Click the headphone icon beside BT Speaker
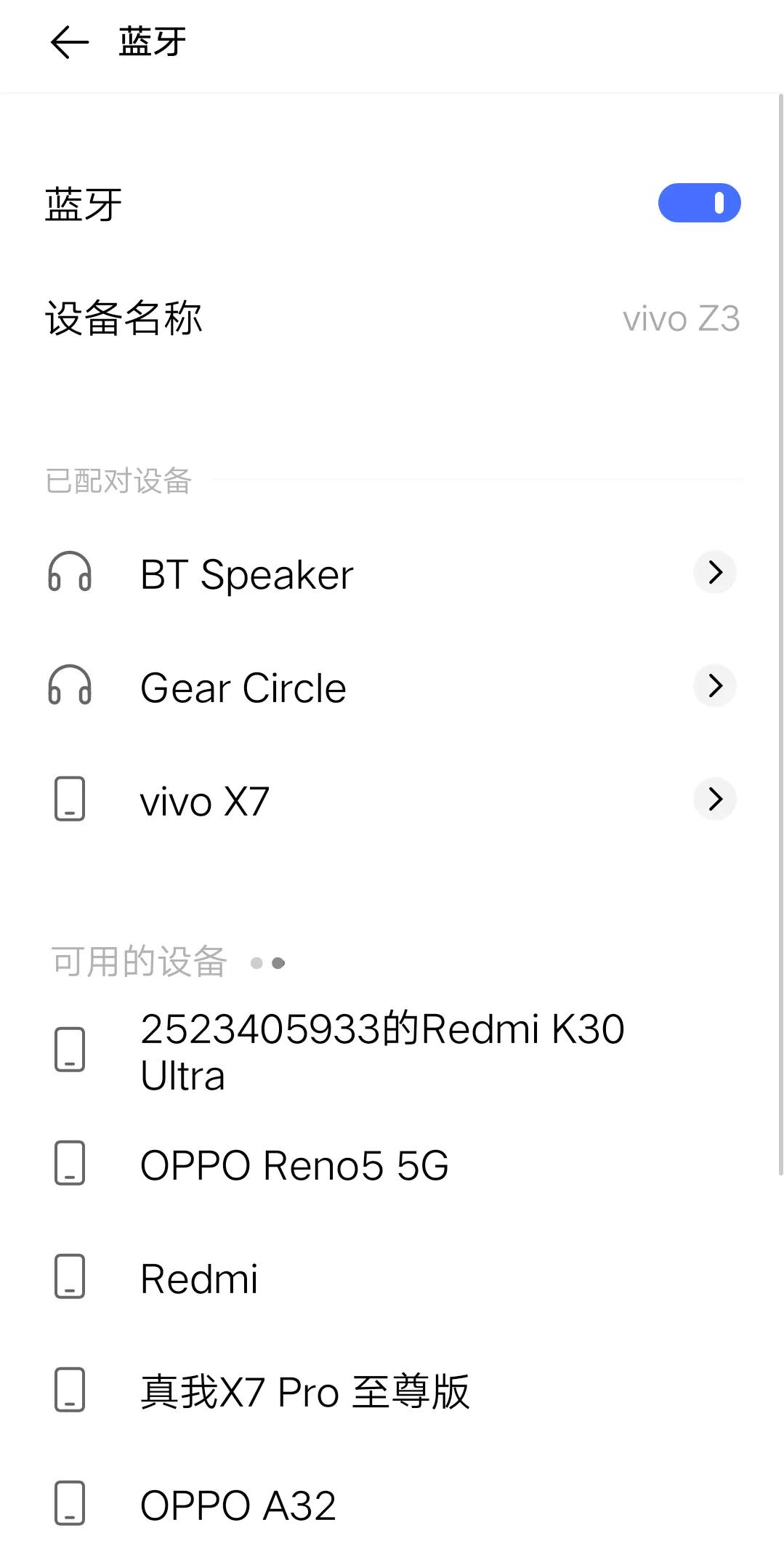The image size is (784, 1557). [x=70, y=574]
